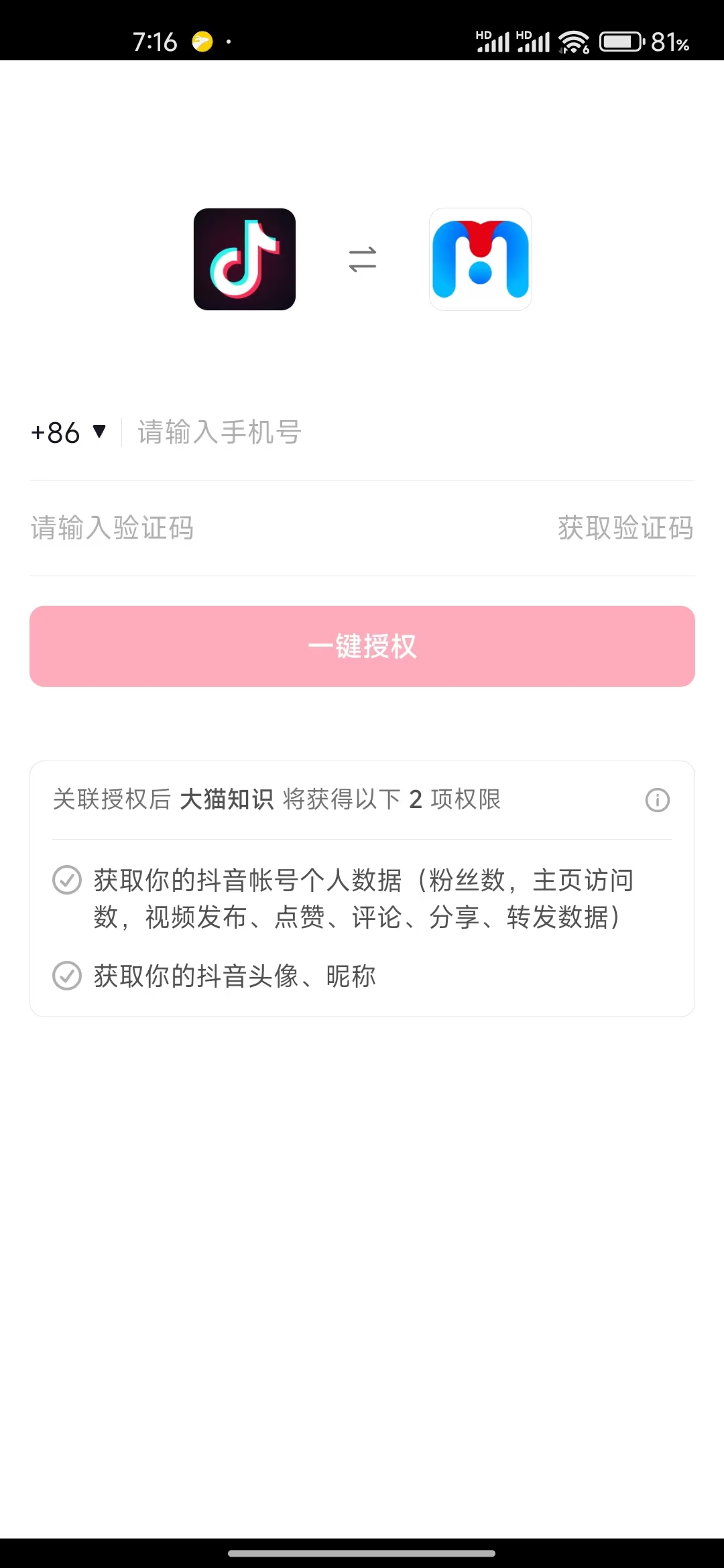The width and height of the screenshot is (724, 1568).
Task: Click the 大猫知识 app logo
Action: (480, 259)
